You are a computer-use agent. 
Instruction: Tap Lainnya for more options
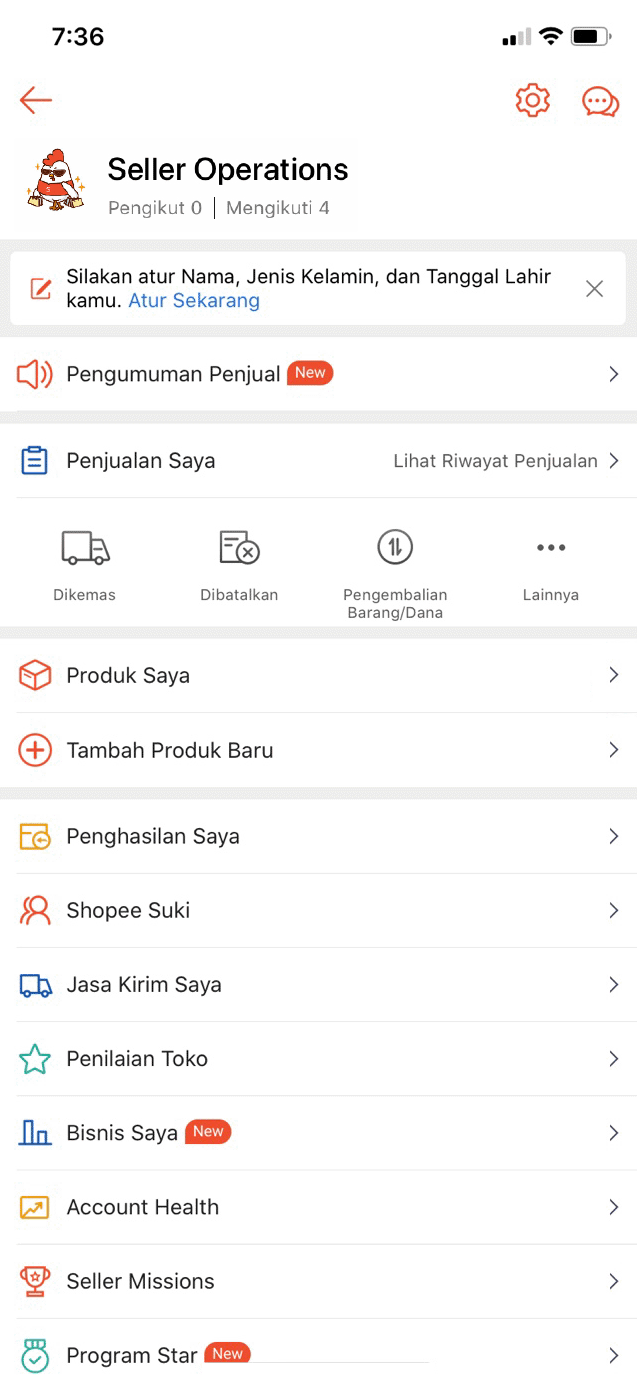click(x=550, y=565)
